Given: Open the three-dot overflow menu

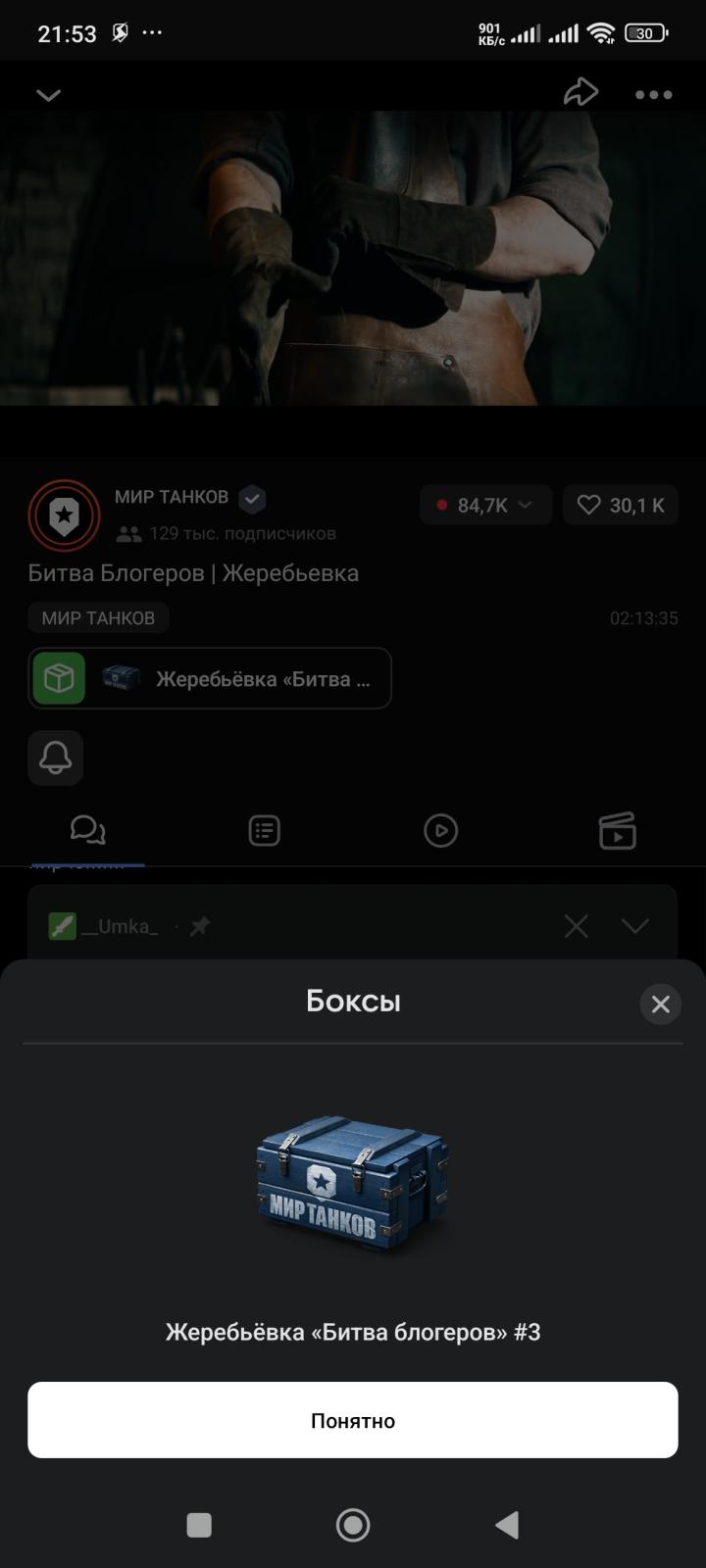Looking at the screenshot, I should tap(653, 95).
